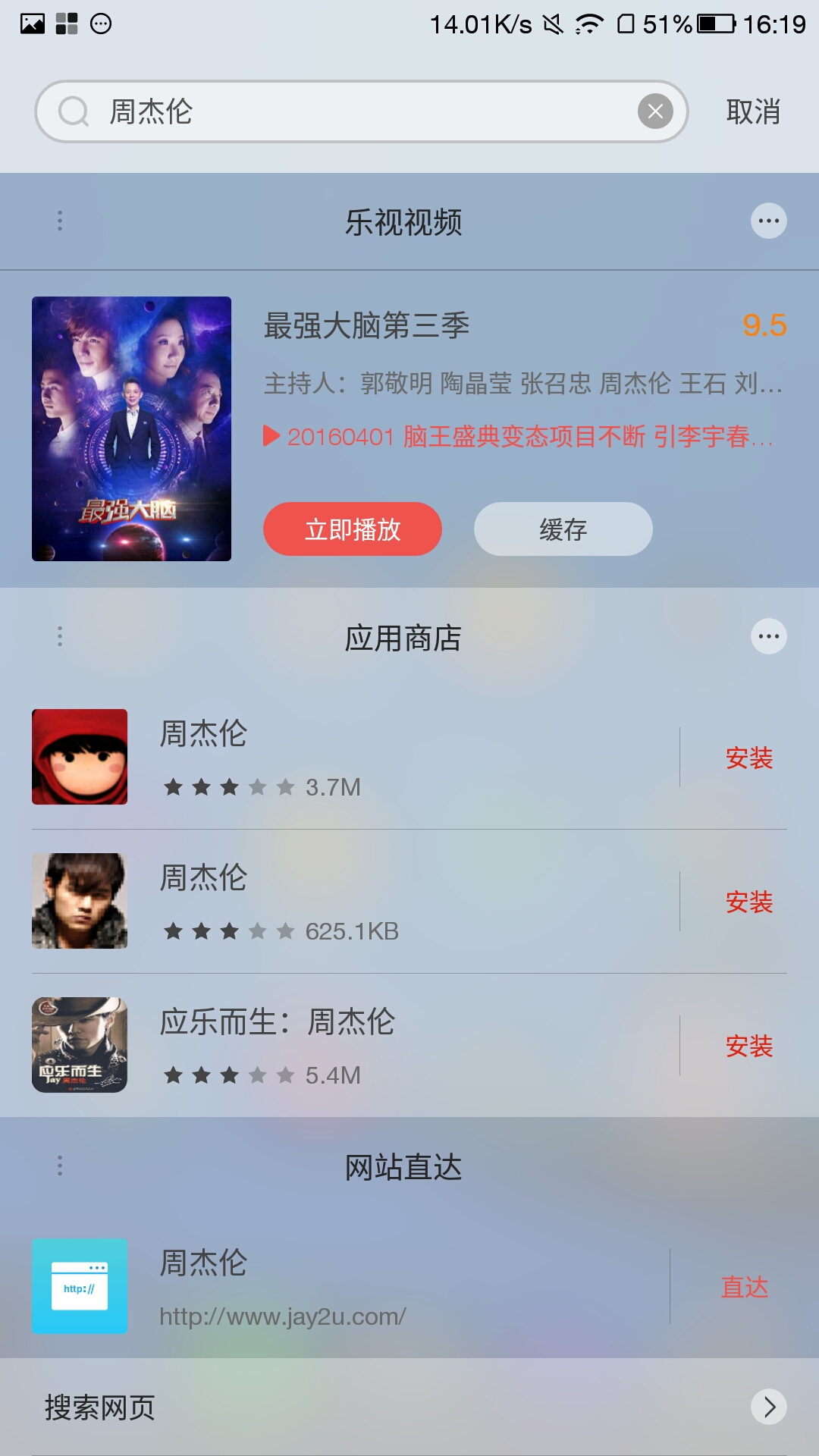Image resolution: width=819 pixels, height=1456 pixels.
Task: Clear the search text 周杰伦
Action: tap(655, 111)
